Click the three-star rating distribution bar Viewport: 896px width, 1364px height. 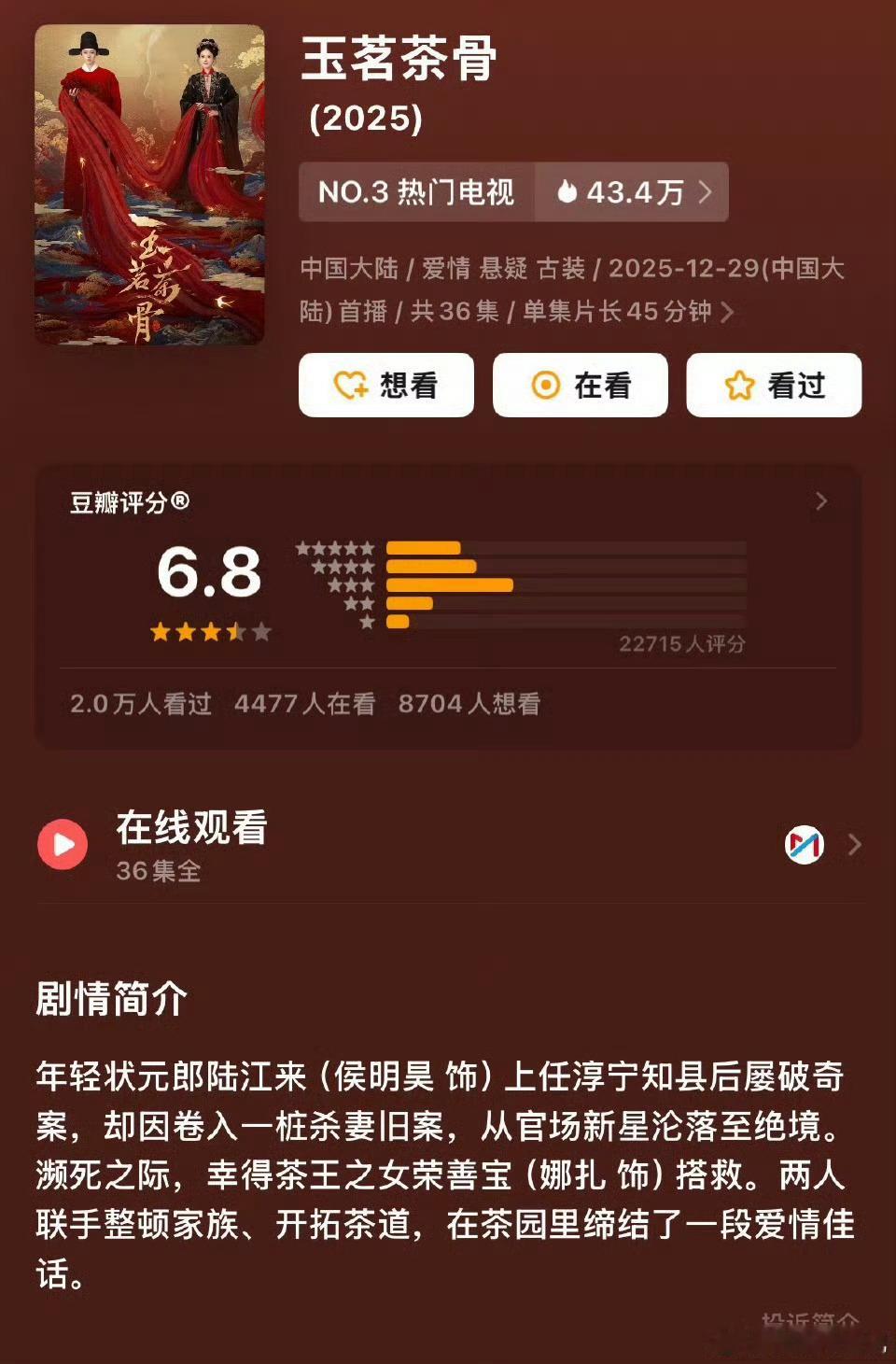coord(449,583)
